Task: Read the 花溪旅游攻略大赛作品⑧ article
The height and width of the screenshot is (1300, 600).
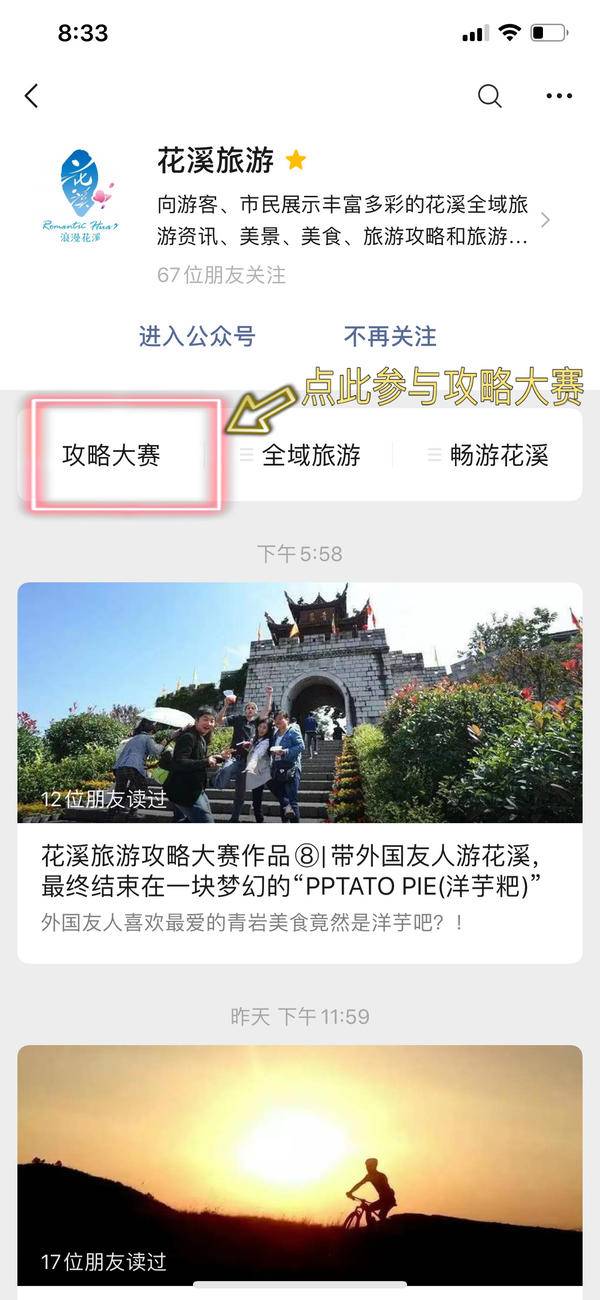Action: (x=299, y=871)
